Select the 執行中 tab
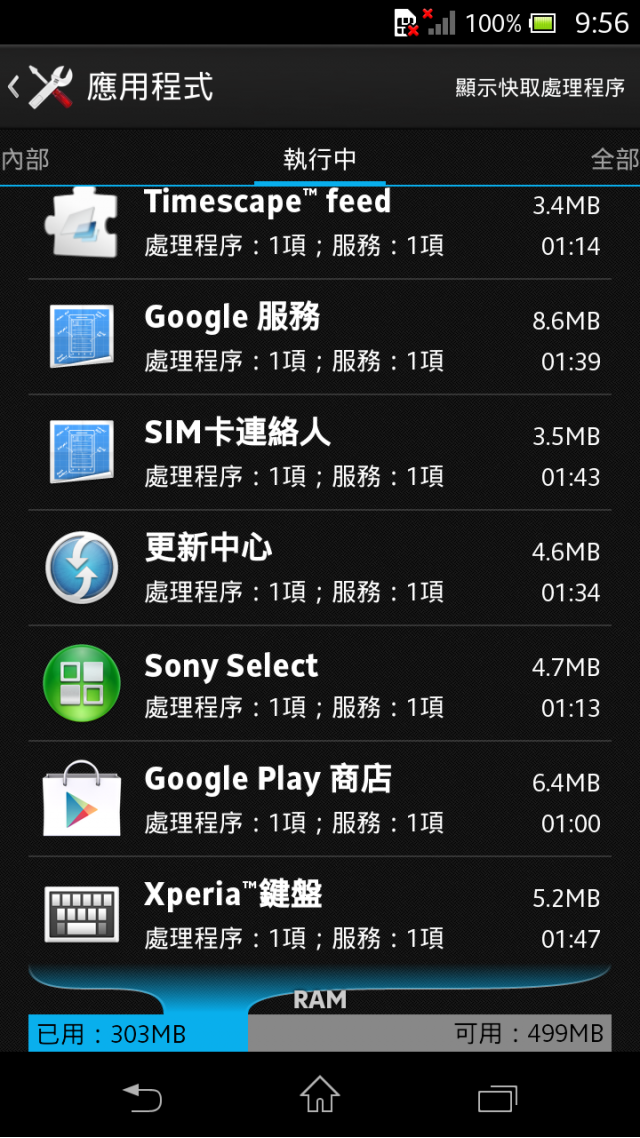 320,159
